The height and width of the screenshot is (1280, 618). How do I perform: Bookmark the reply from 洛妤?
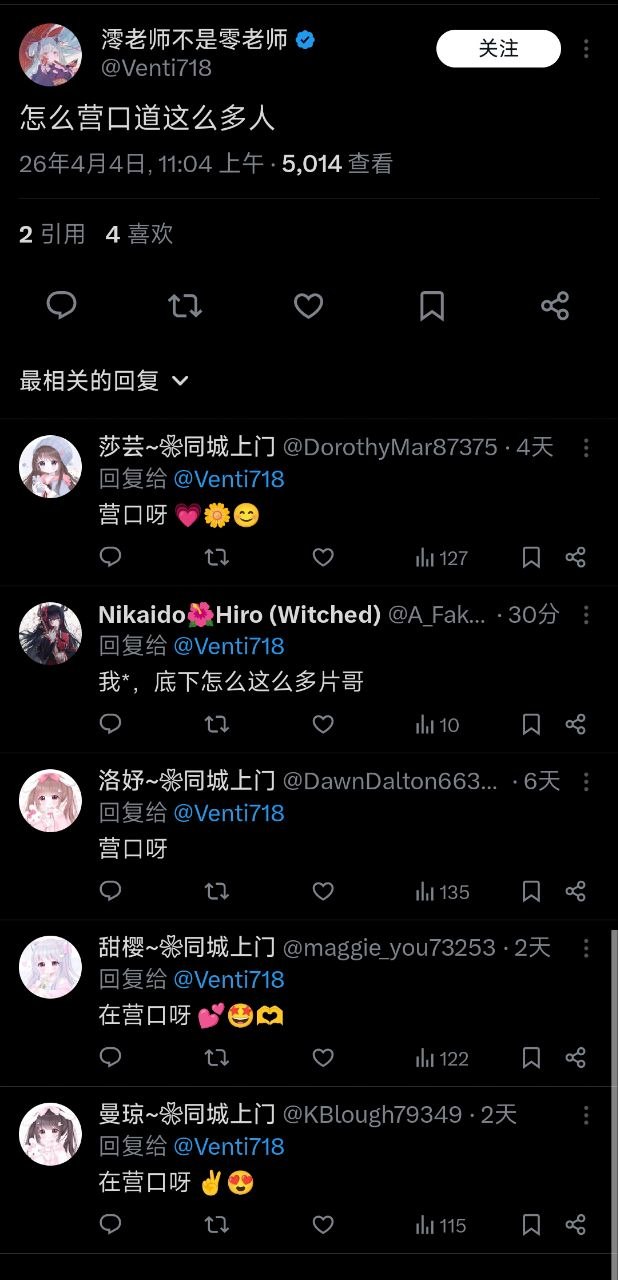[x=532, y=891]
